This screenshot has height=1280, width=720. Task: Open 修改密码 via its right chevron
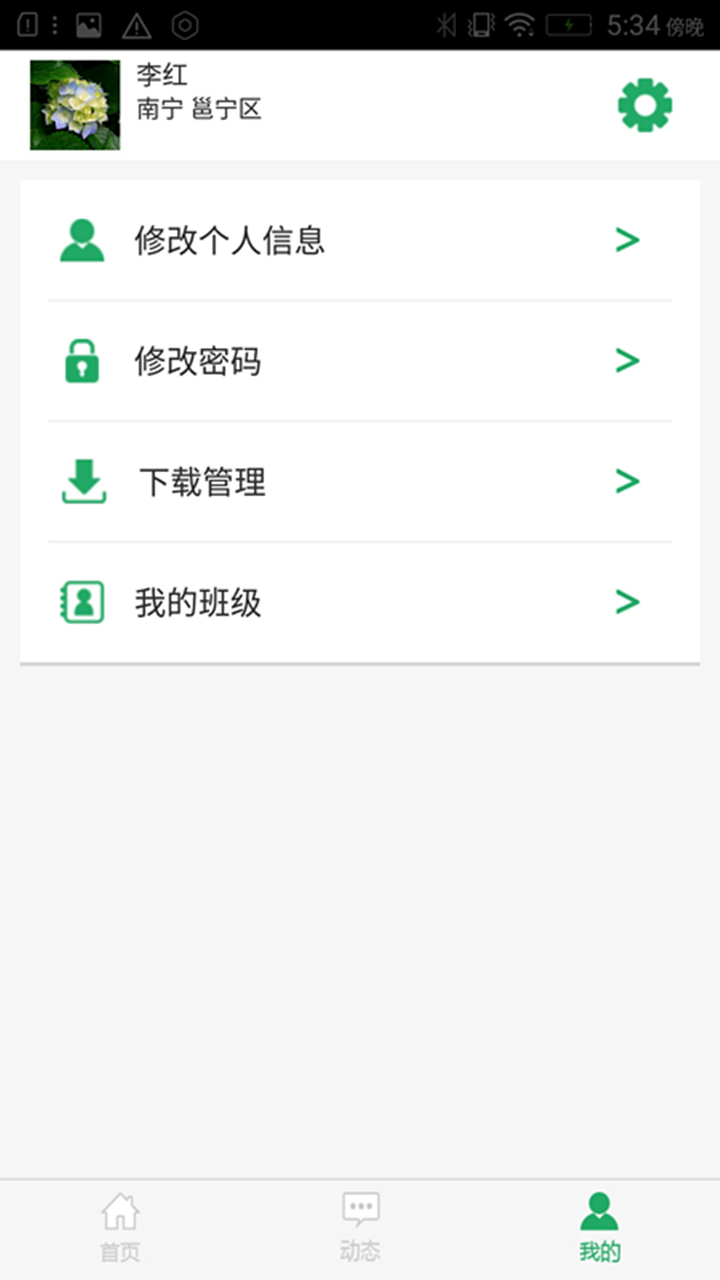pos(628,361)
